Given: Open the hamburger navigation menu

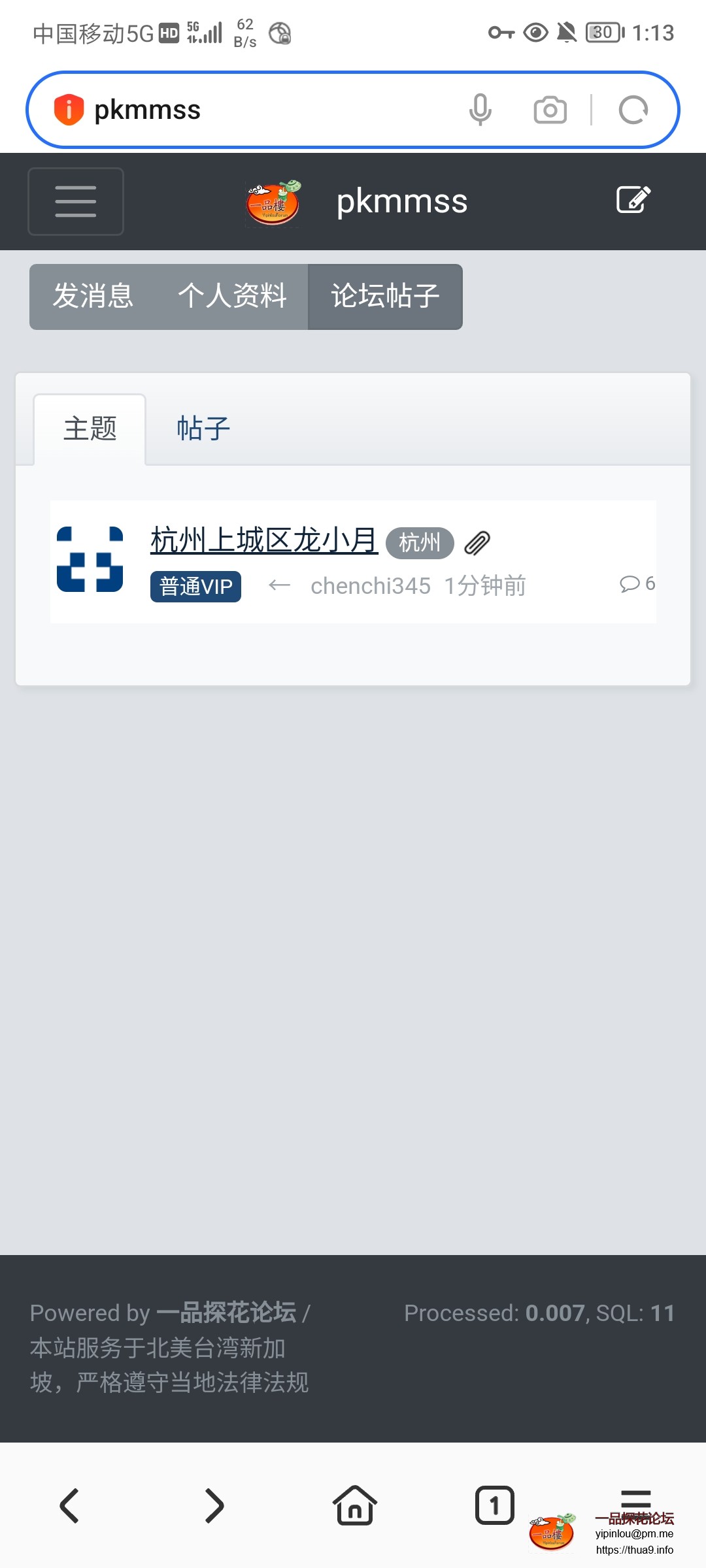Looking at the screenshot, I should click(x=75, y=201).
